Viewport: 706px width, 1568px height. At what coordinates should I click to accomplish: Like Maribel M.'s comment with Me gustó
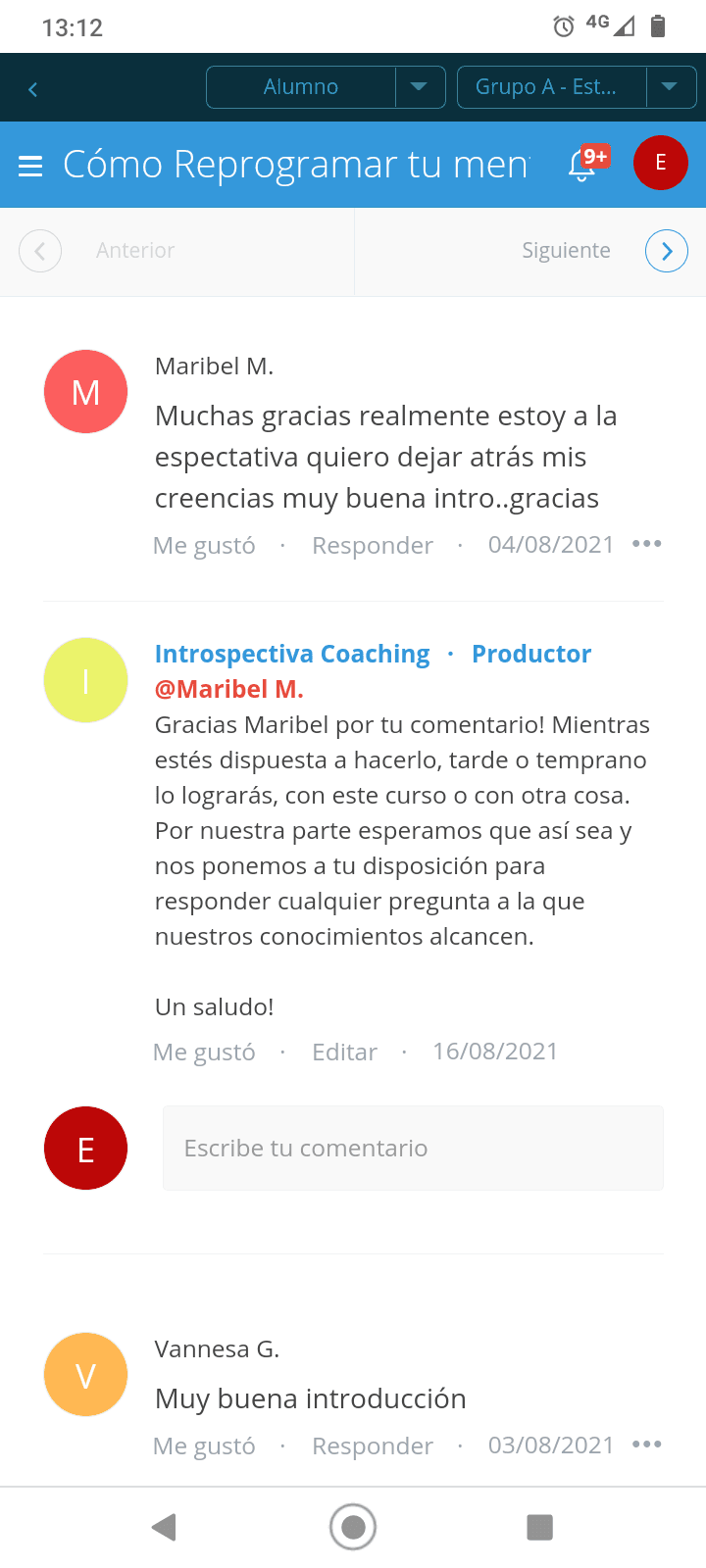(204, 545)
